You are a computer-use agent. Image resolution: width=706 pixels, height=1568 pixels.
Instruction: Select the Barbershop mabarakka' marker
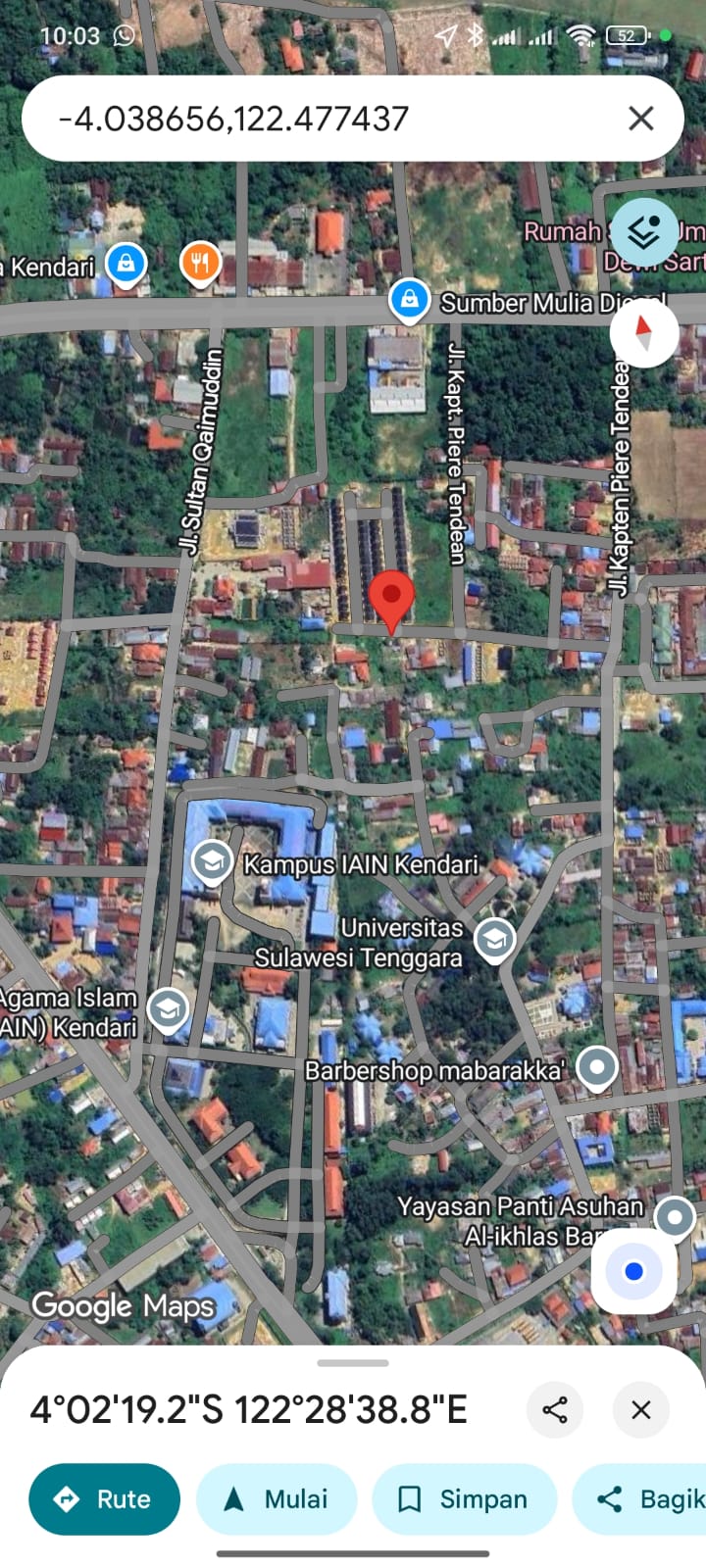(x=596, y=1066)
